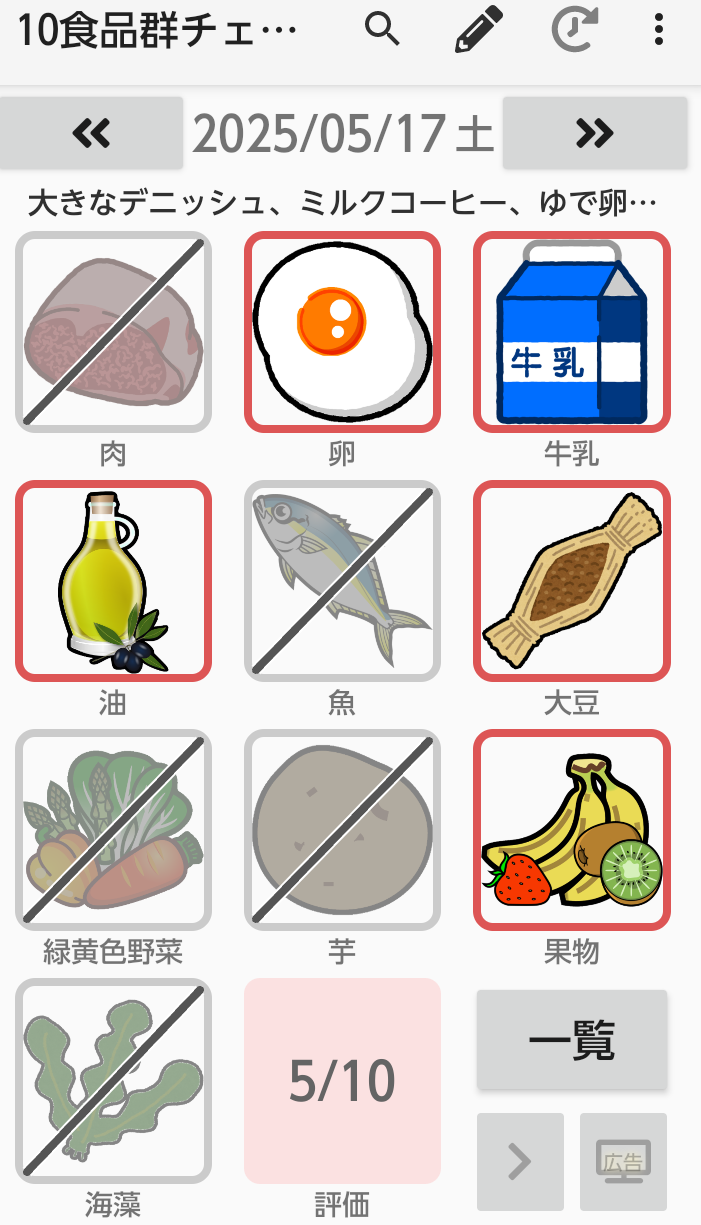Open the search icon
Viewport: 701px width, 1225px height.
tap(381, 30)
